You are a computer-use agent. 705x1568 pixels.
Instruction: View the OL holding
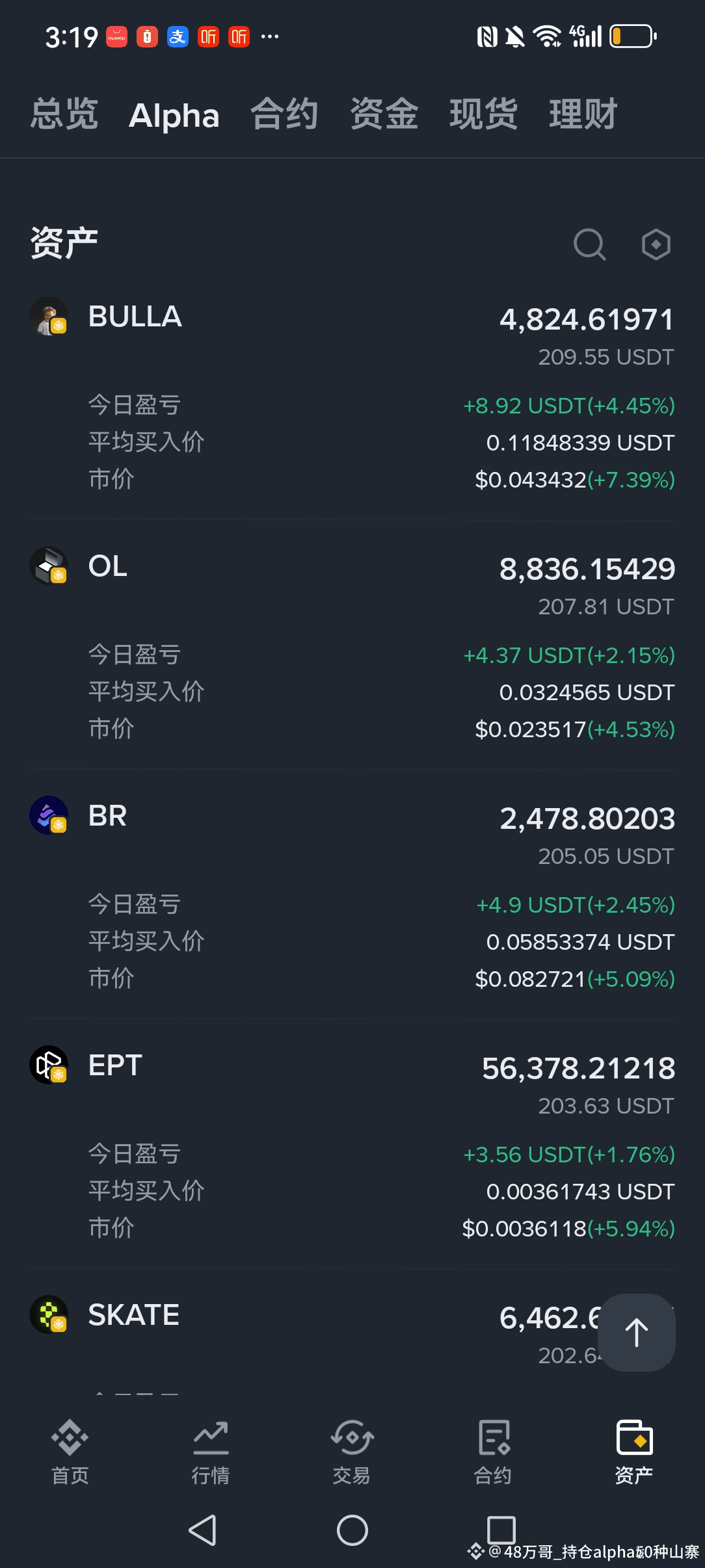(108, 566)
